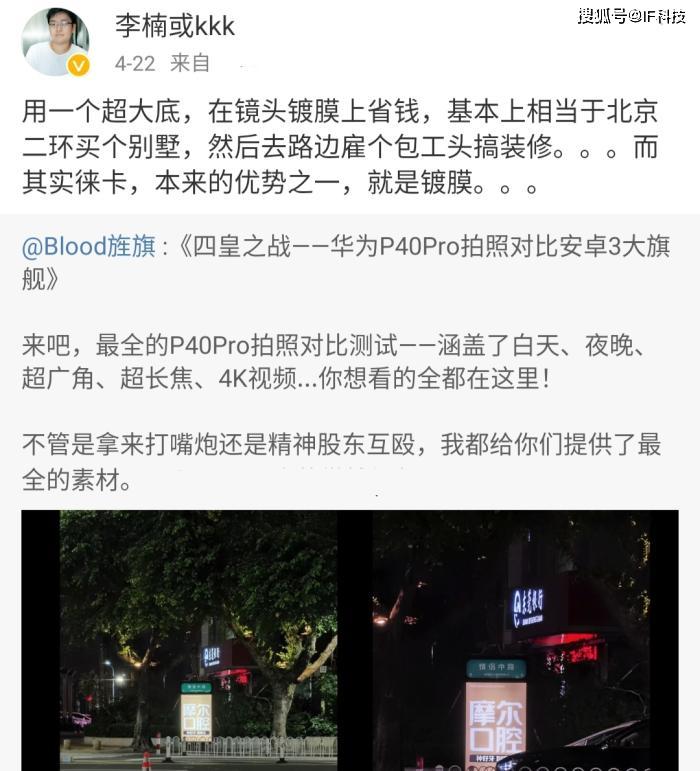
Task: Open 李楠或kkk's profile picture
Action: 54,42
